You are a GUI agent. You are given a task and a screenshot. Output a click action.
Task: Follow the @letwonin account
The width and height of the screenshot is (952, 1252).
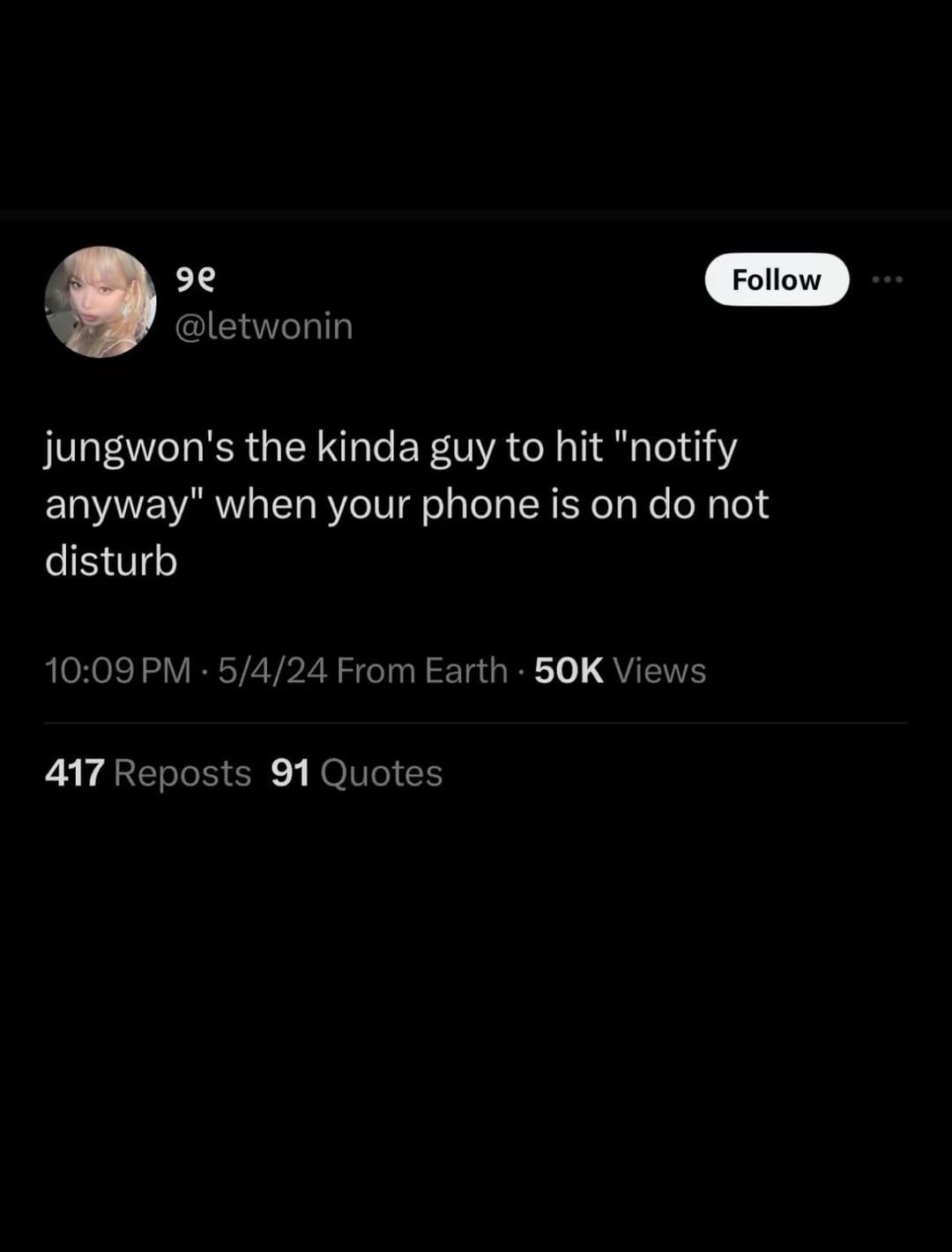click(776, 279)
